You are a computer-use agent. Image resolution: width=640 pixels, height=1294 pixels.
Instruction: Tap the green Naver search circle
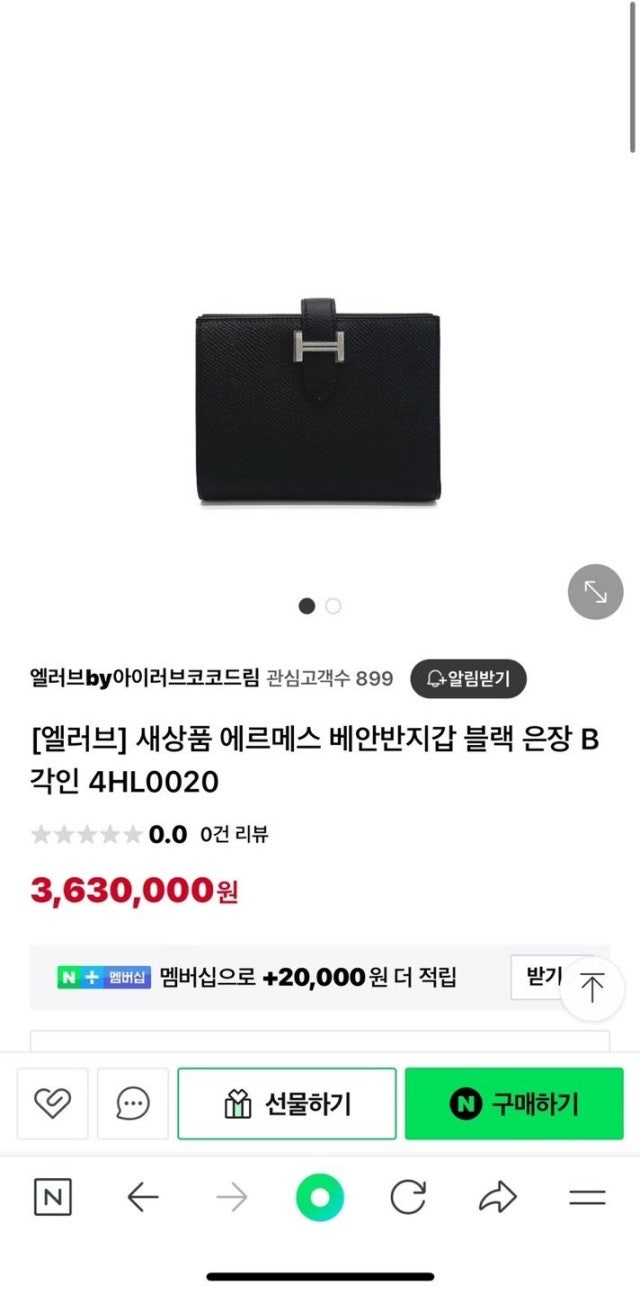pyautogui.click(x=319, y=1197)
